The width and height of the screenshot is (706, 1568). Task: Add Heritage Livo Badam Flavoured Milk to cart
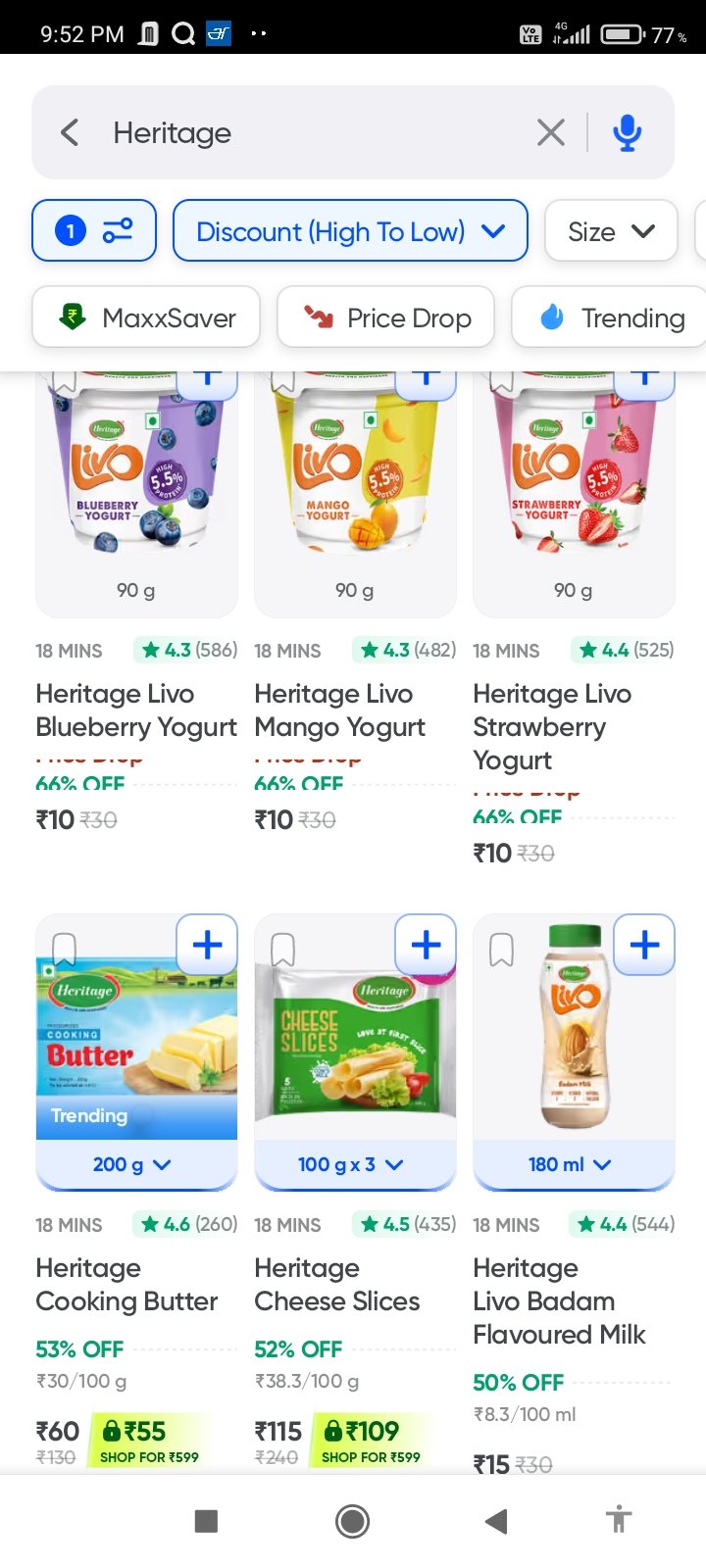tap(644, 945)
